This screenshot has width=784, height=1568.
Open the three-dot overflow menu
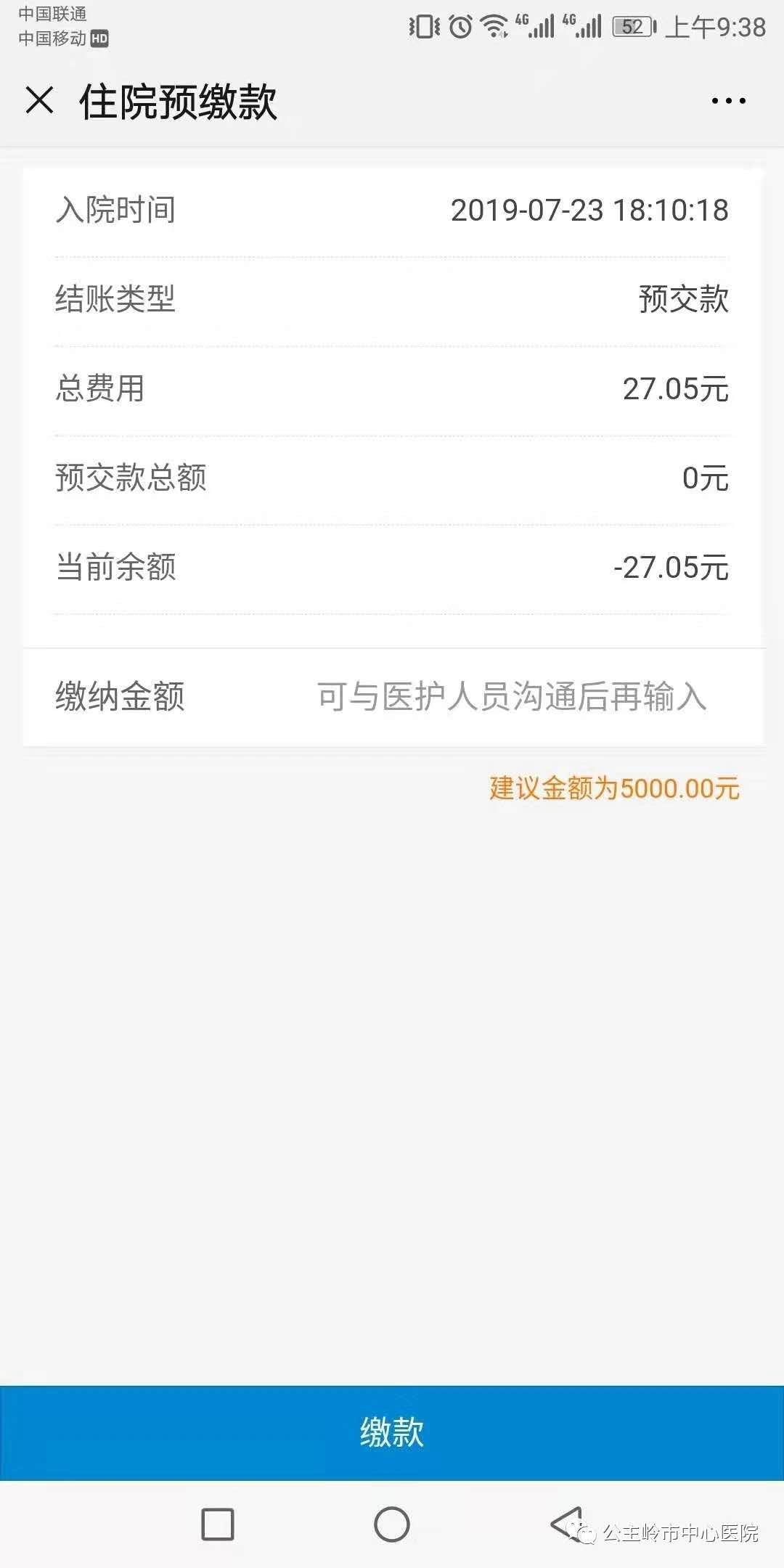(728, 101)
